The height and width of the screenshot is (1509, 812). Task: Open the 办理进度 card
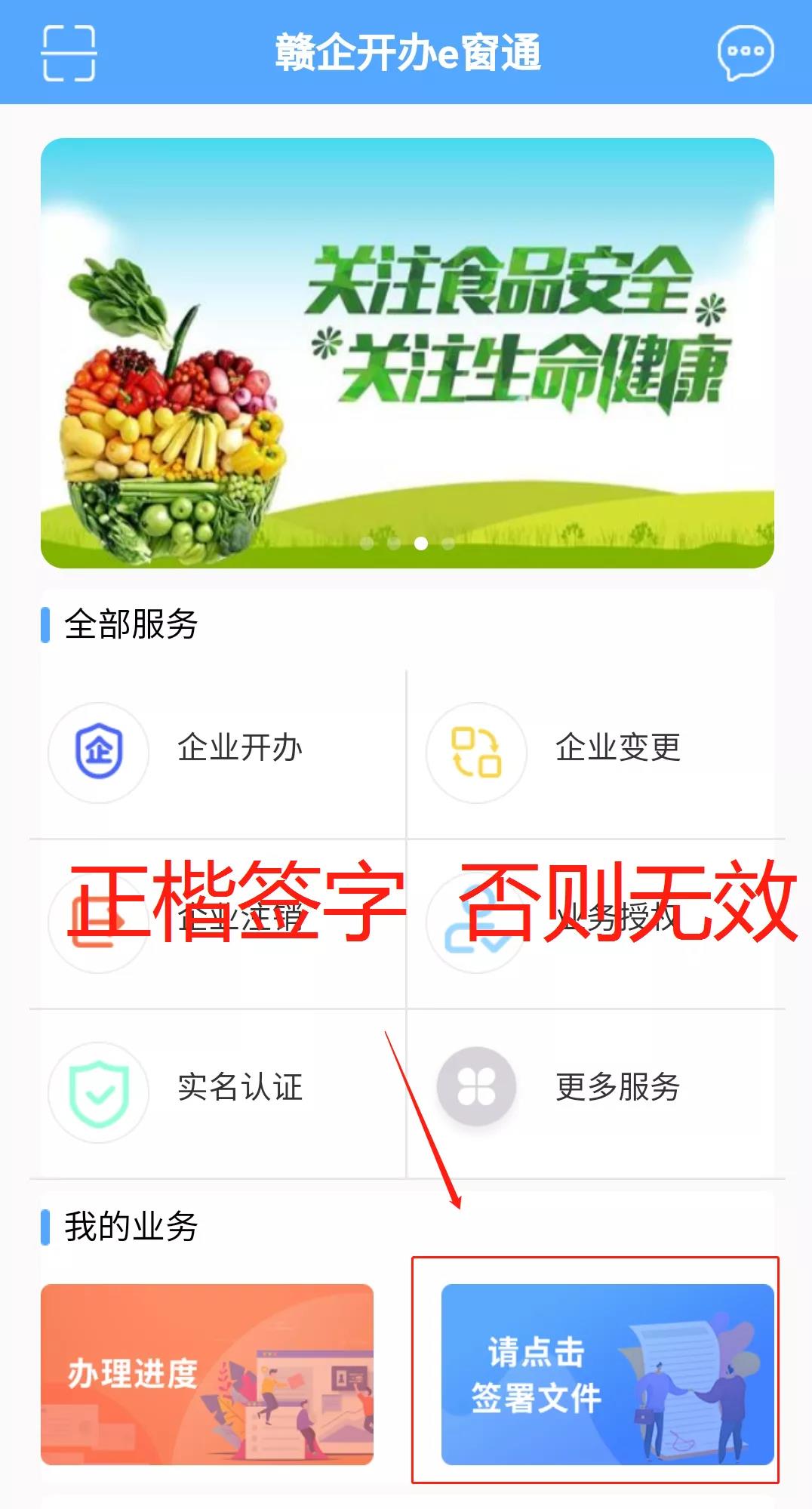point(207,1374)
